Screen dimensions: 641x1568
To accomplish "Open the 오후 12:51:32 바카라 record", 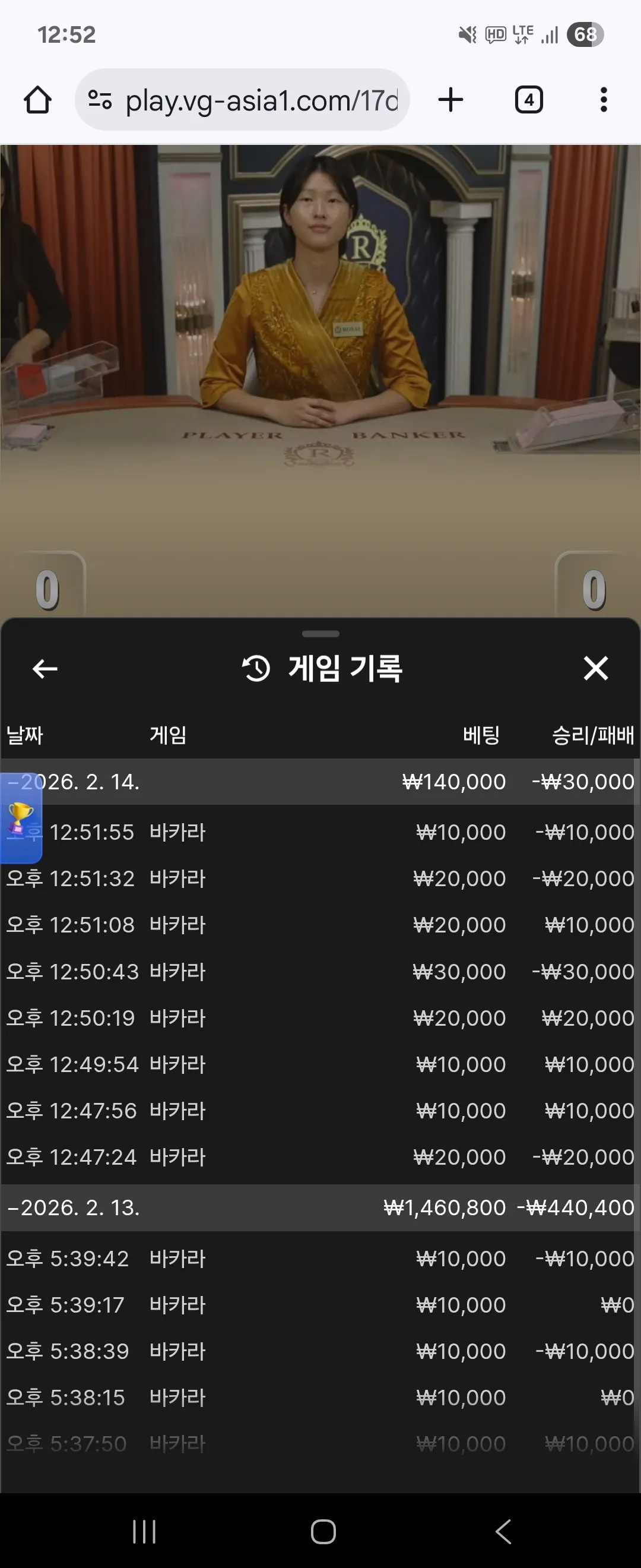I will 319,878.
